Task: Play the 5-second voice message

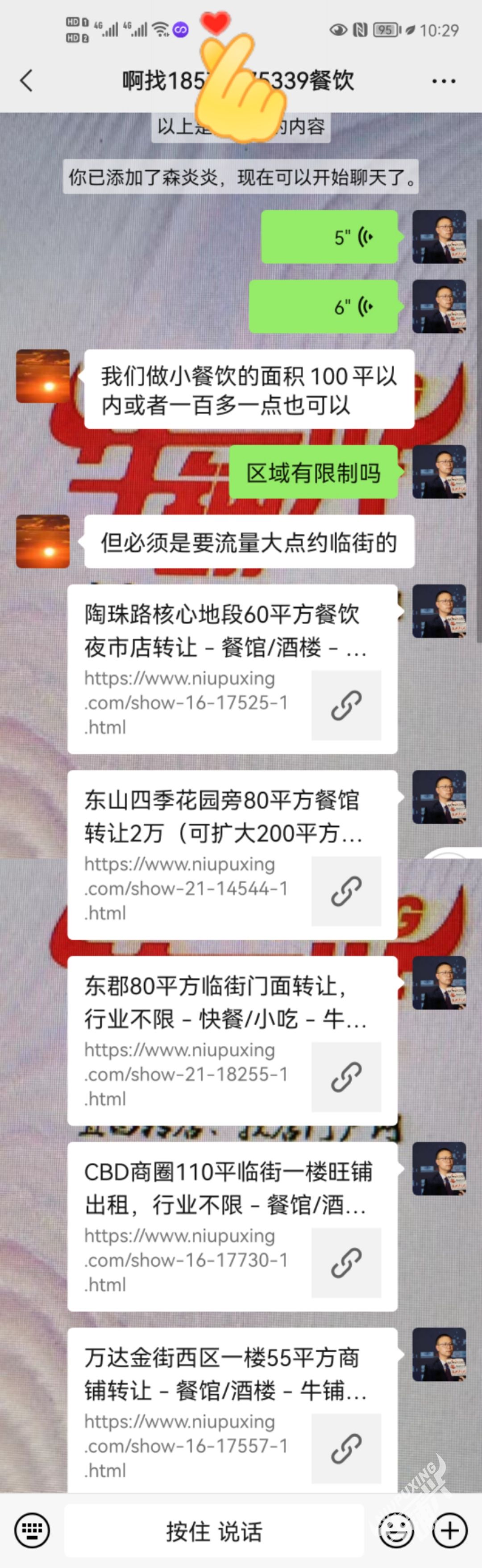Action: tap(329, 237)
